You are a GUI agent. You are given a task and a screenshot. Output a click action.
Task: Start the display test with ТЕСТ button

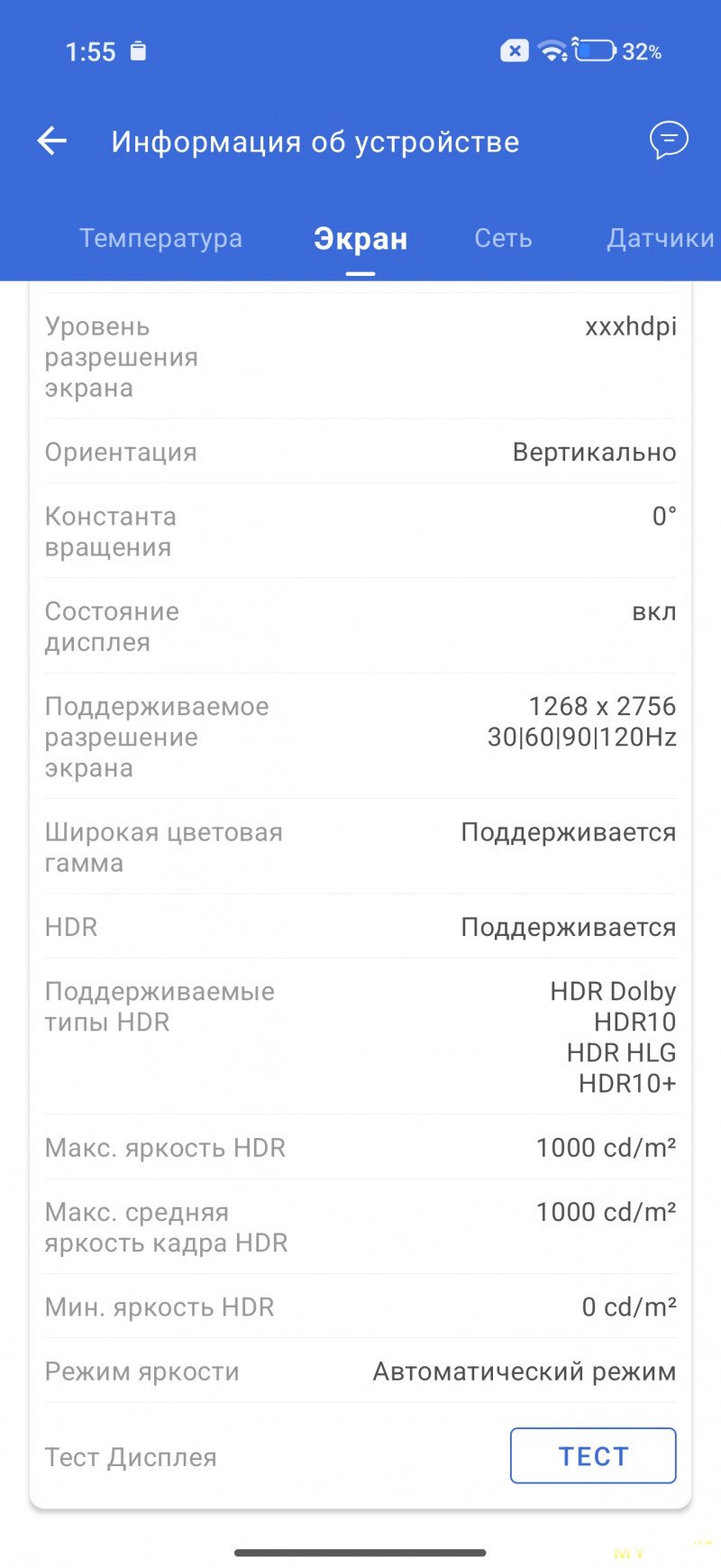tap(593, 1456)
